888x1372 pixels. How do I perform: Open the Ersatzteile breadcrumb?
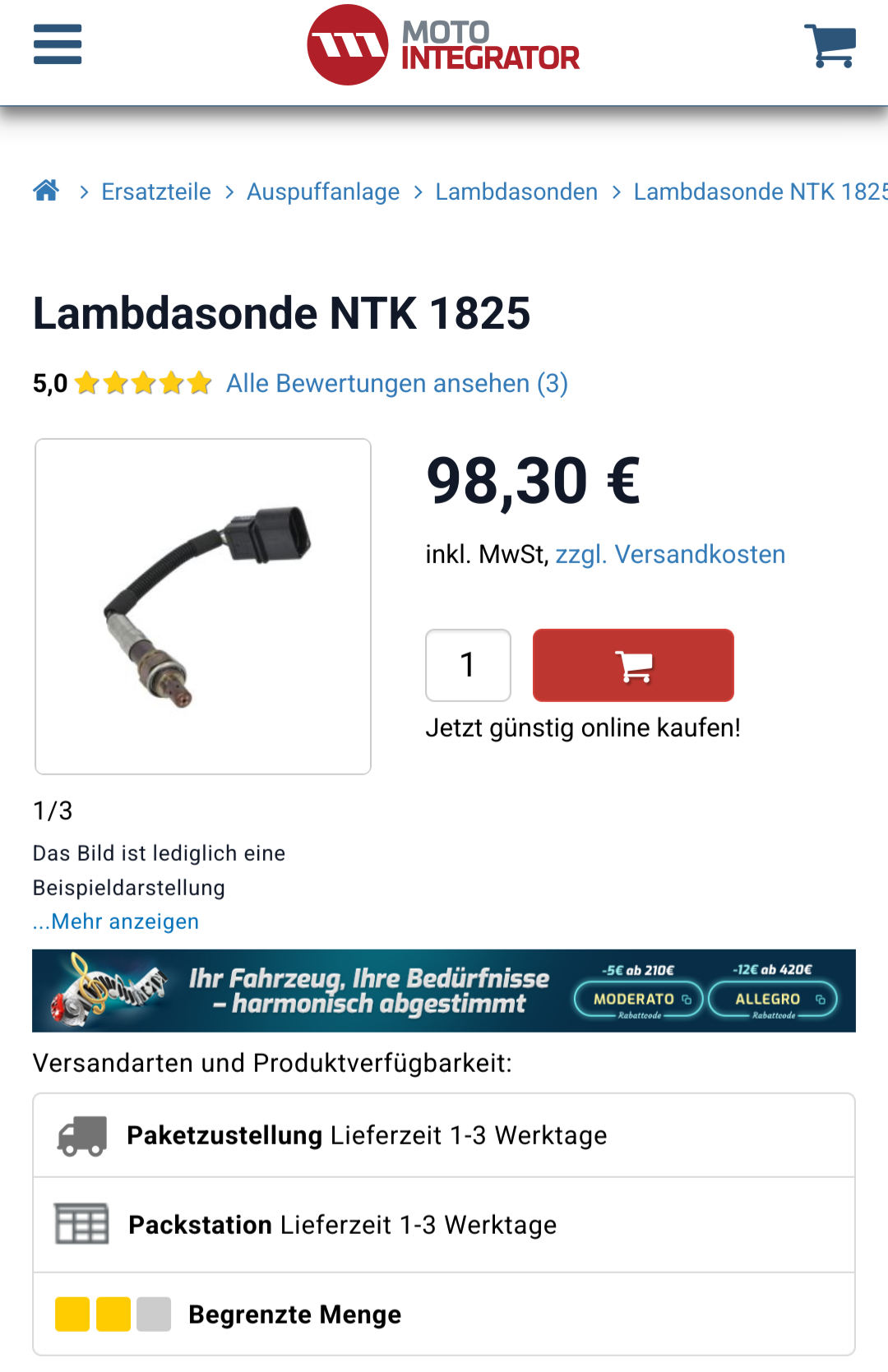tap(156, 192)
